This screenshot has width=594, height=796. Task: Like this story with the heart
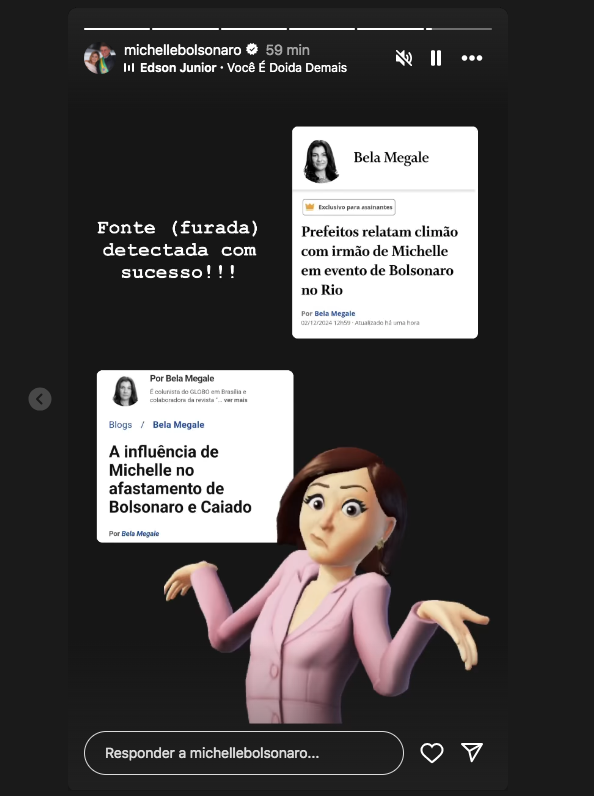coord(432,753)
